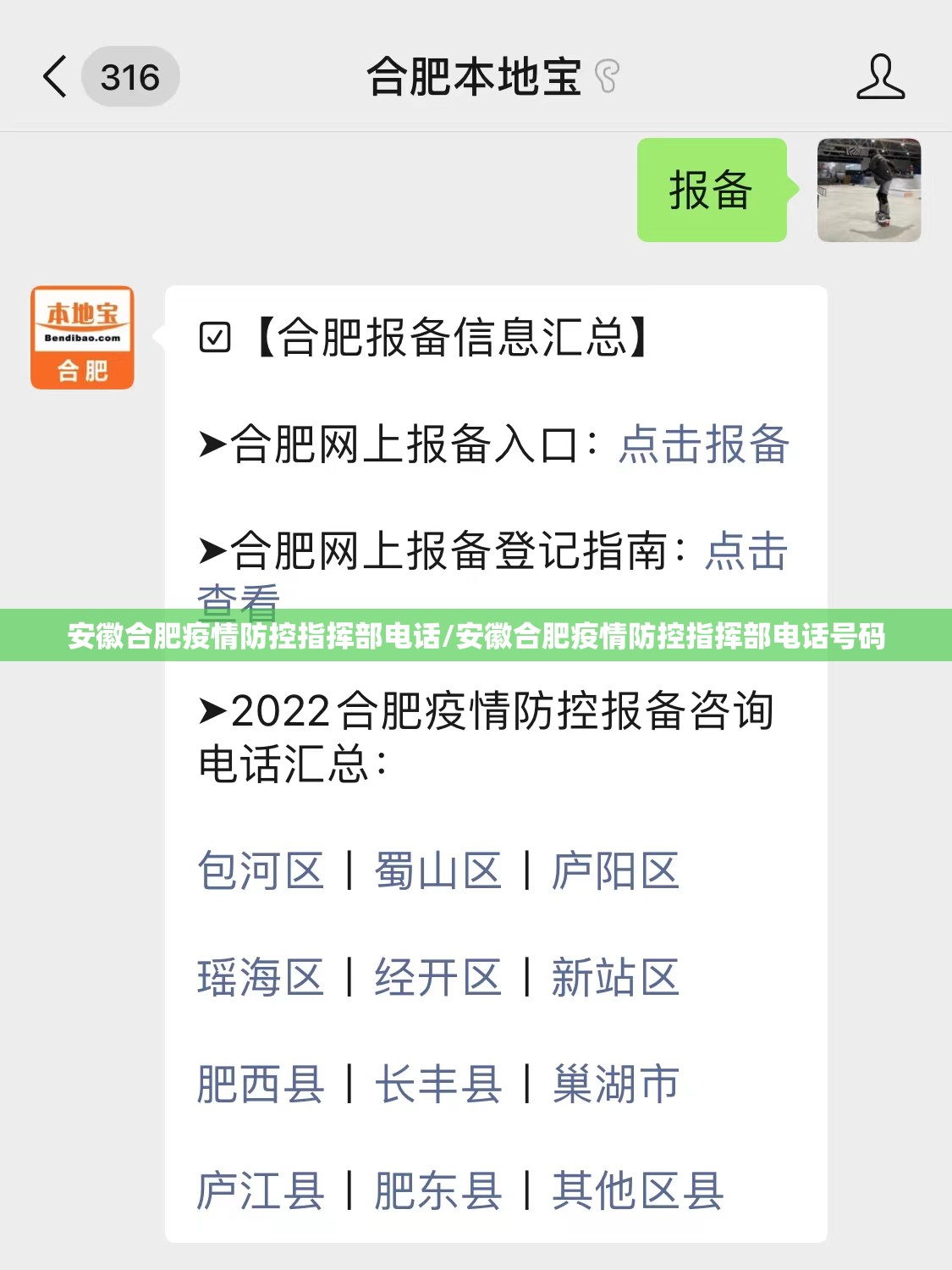Screen dimensions: 952x1270
Task: Tap my own avatar beside 报备
Action: [868, 190]
